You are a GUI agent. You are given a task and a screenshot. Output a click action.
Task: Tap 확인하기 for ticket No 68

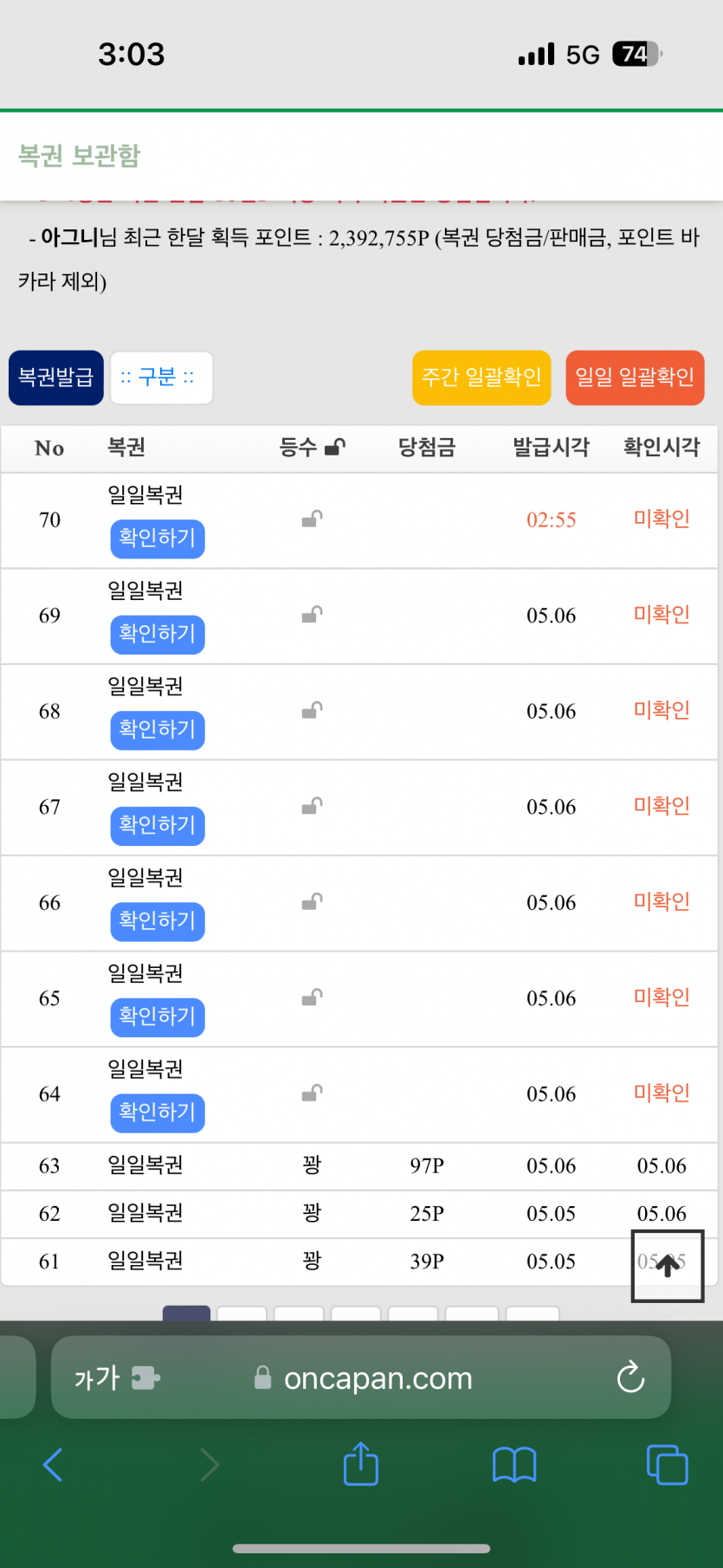click(x=158, y=730)
